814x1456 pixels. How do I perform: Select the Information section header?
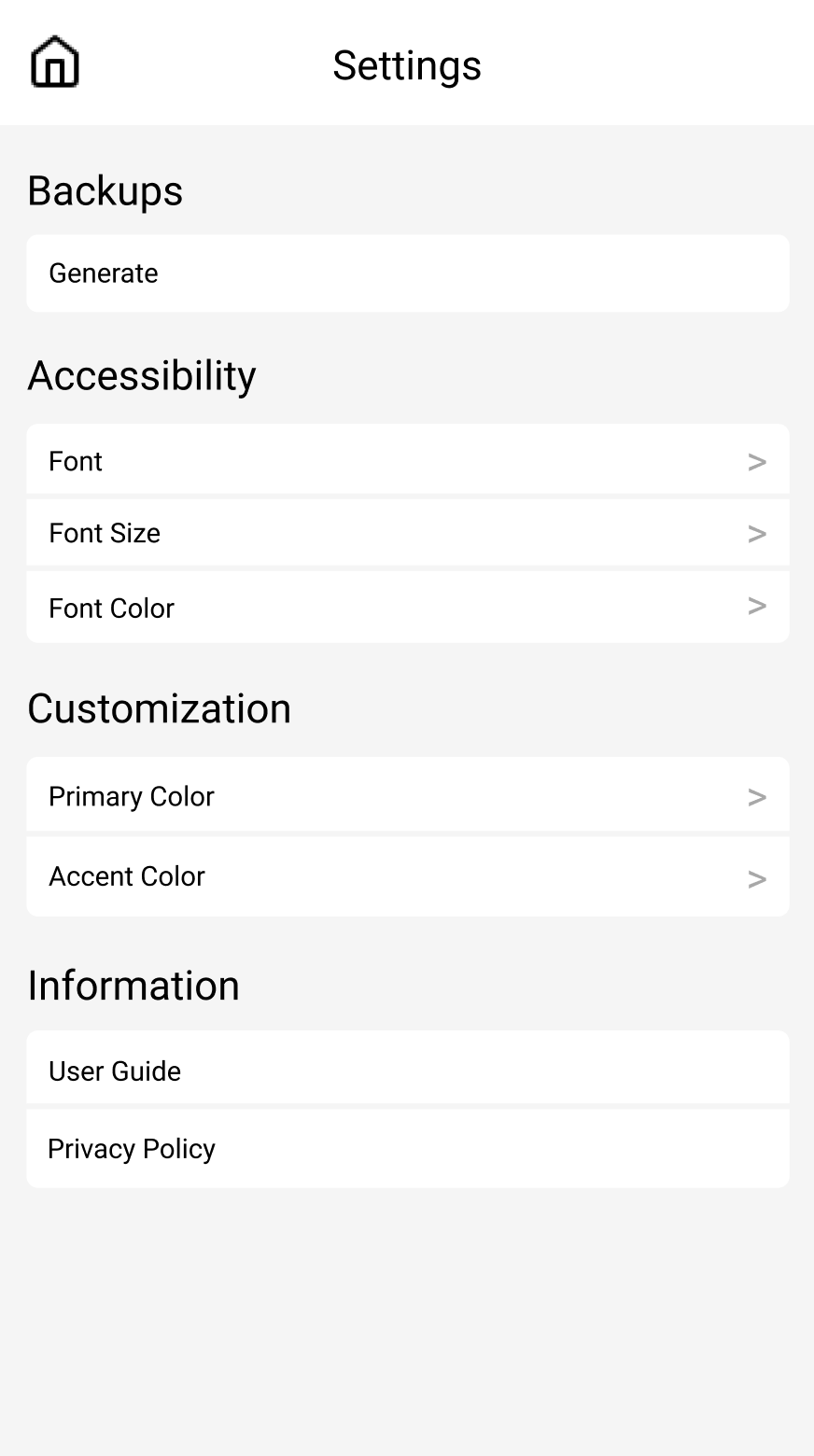click(133, 986)
